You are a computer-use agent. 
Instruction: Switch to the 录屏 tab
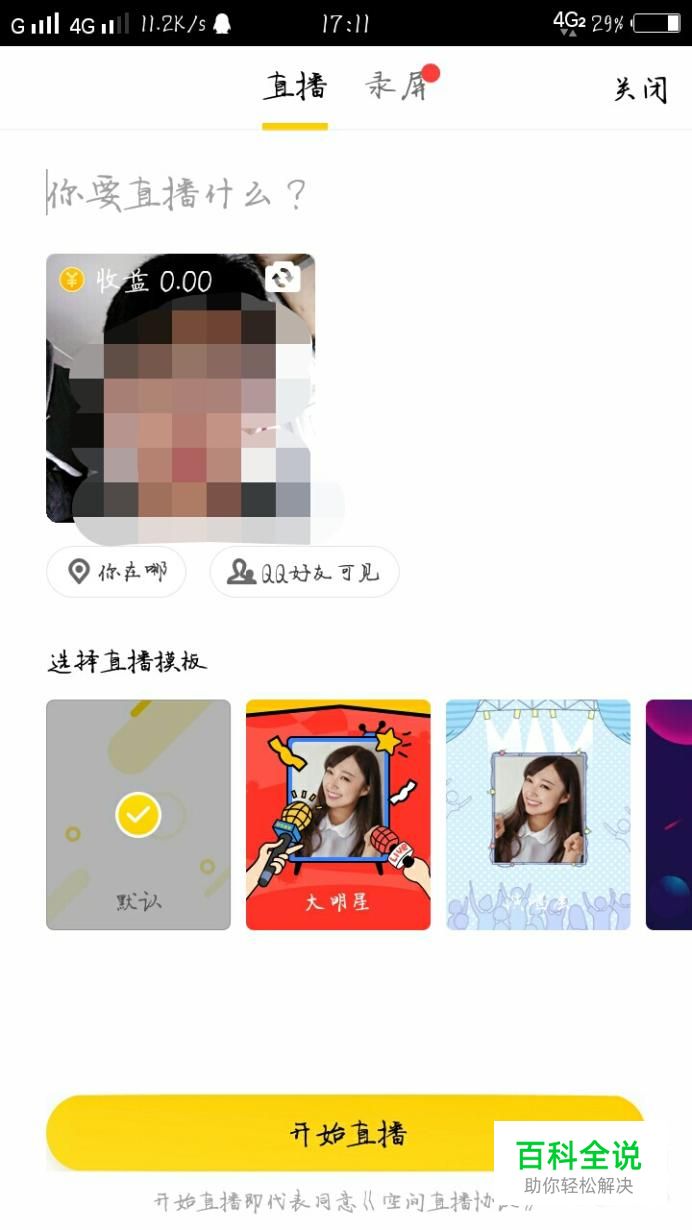click(397, 87)
